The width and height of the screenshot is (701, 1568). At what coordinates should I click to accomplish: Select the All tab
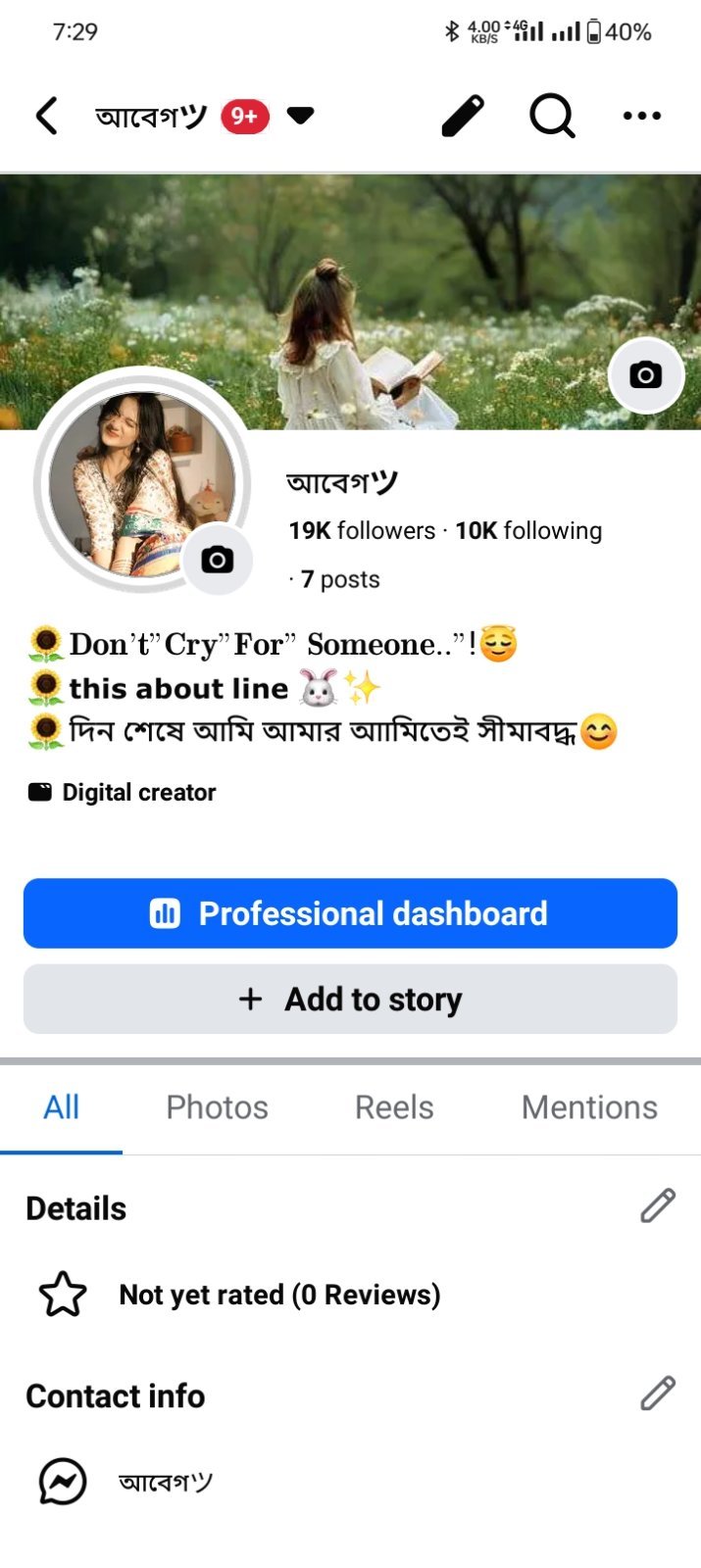61,1107
